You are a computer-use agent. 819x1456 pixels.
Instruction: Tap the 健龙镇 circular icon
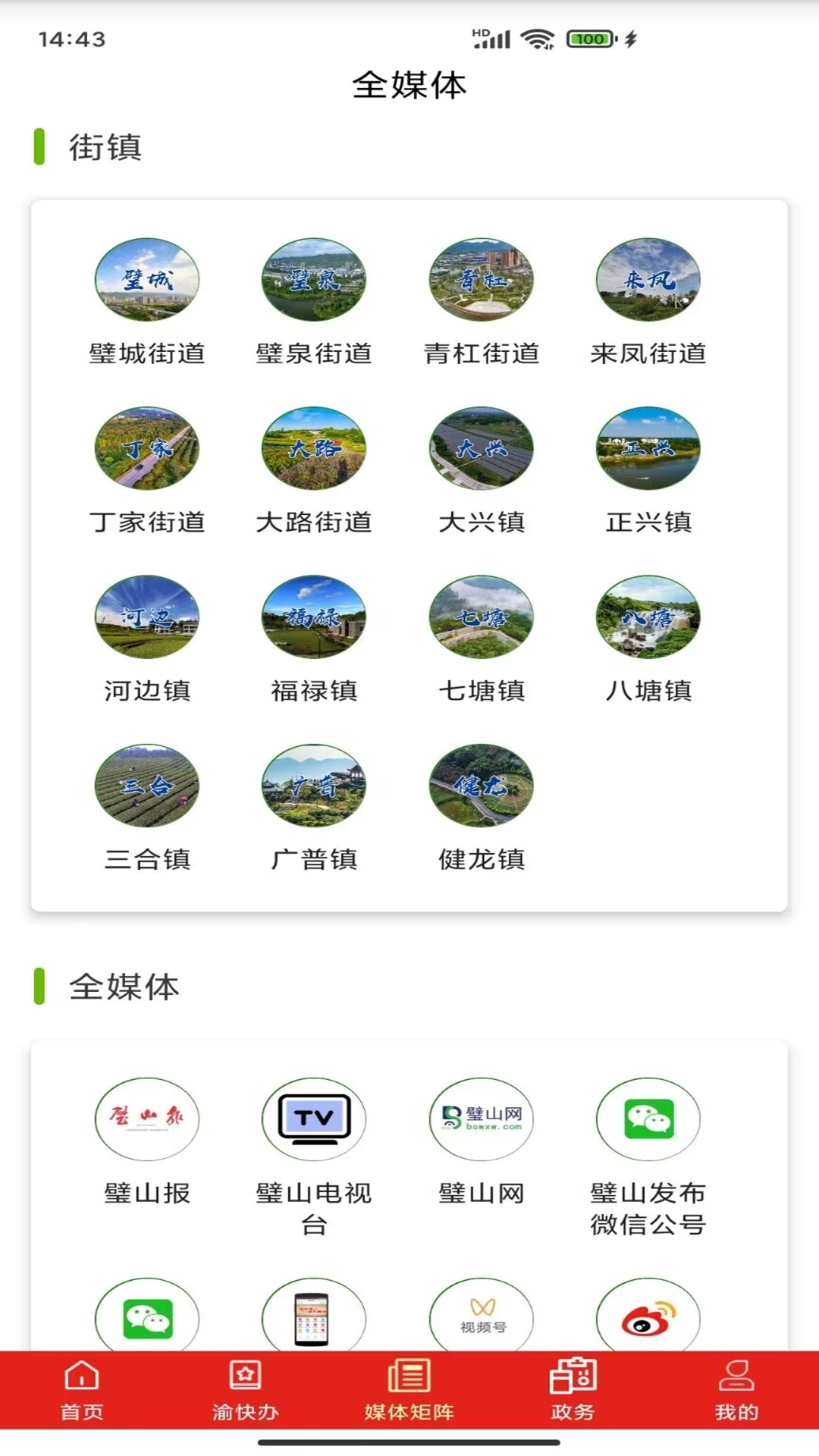(x=481, y=786)
